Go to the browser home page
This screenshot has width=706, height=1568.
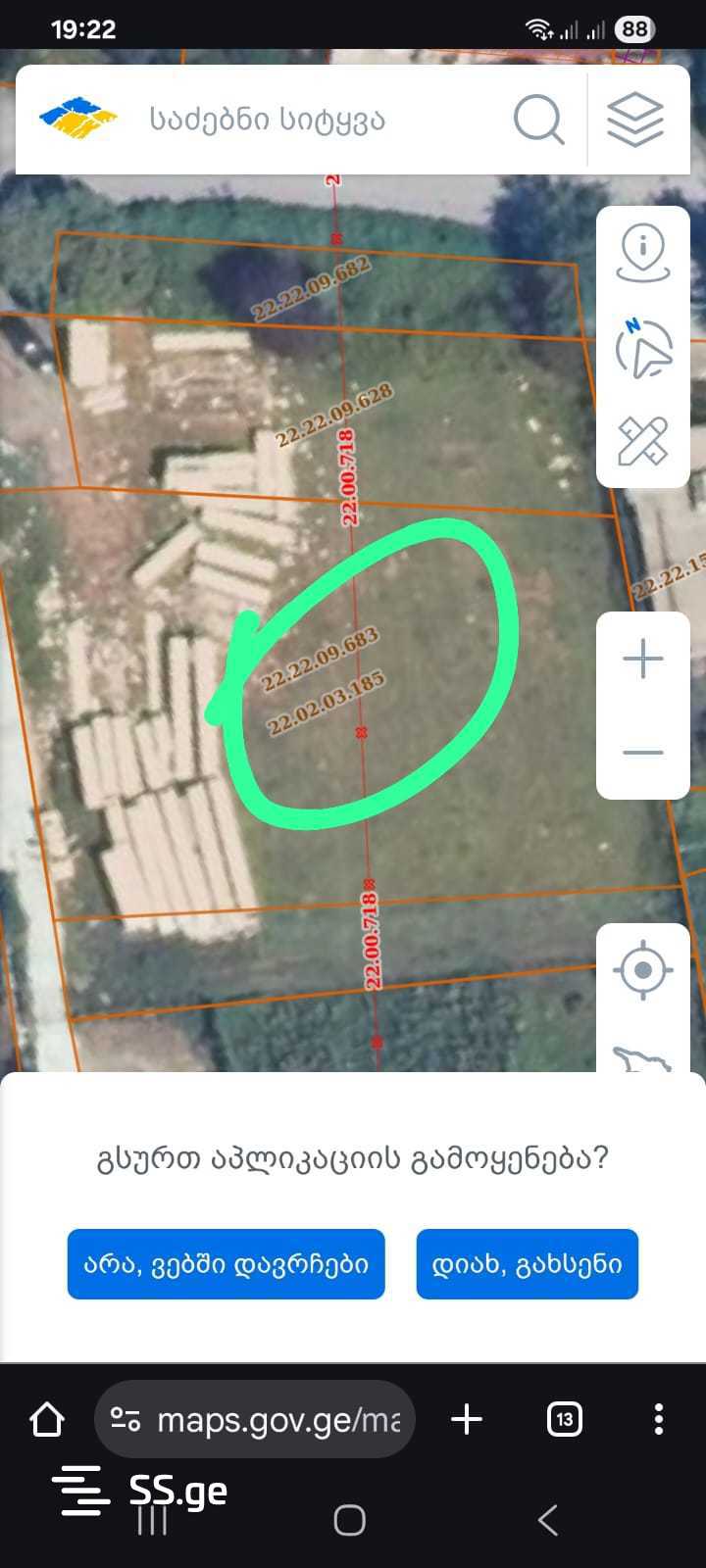tap(47, 1419)
